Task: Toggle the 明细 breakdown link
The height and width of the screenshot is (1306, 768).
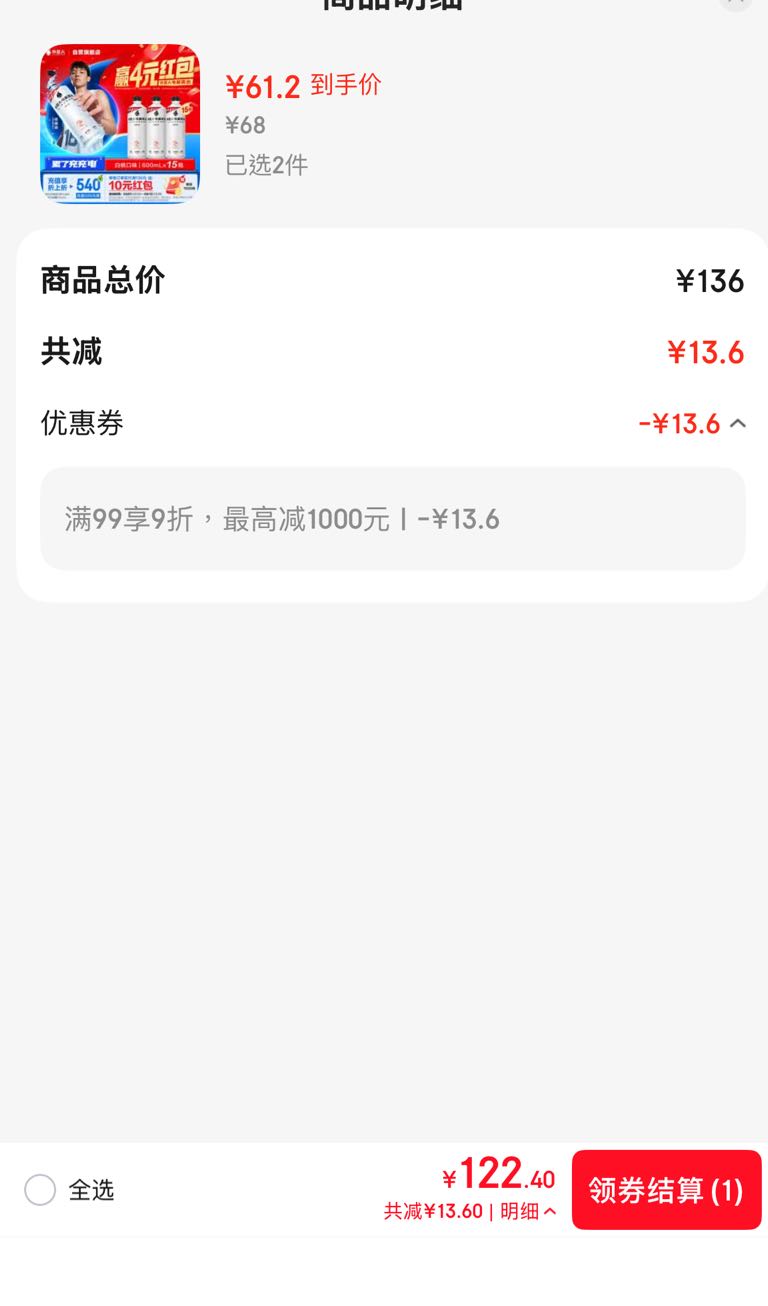Action: (x=528, y=1211)
